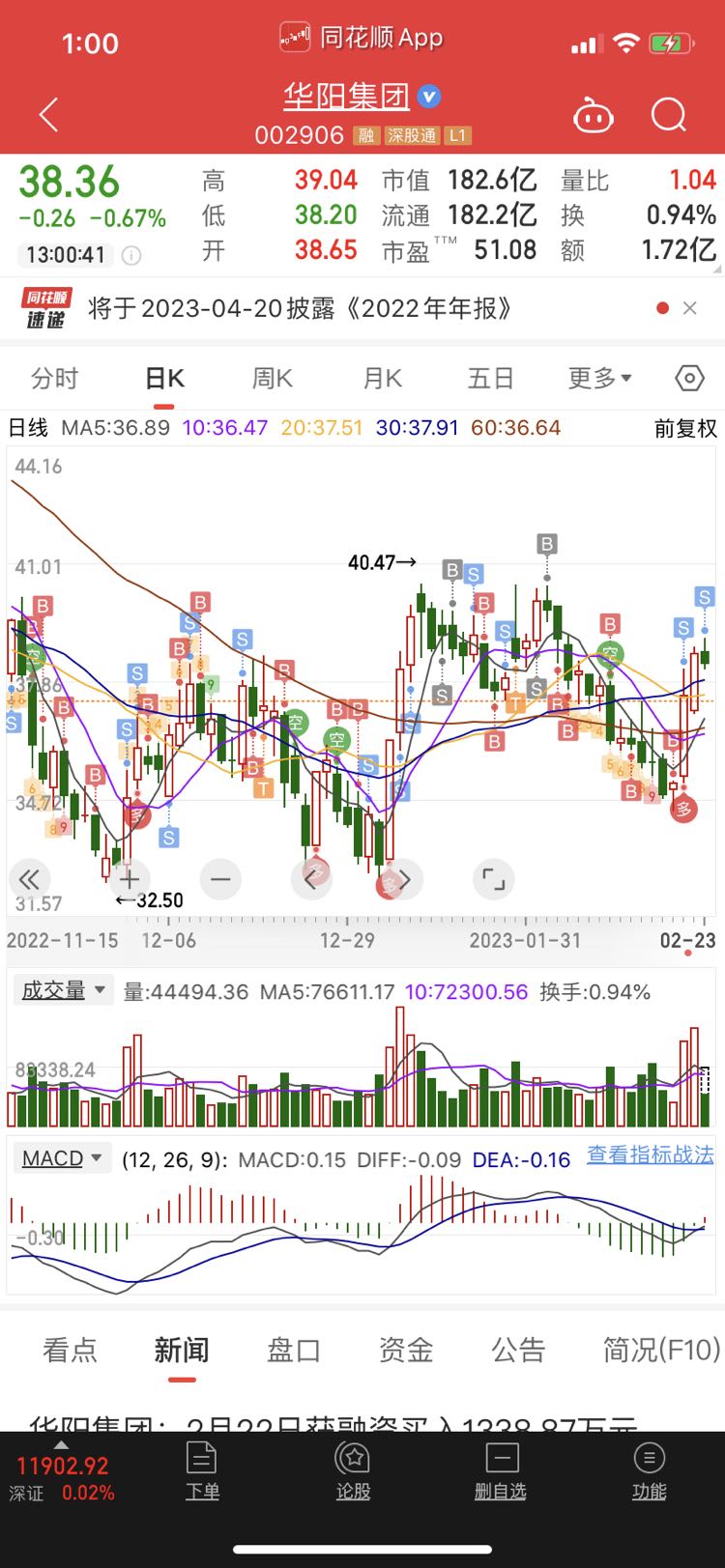Switch to the 五日 chart tab
Image resolution: width=725 pixels, height=1568 pixels.
point(490,378)
